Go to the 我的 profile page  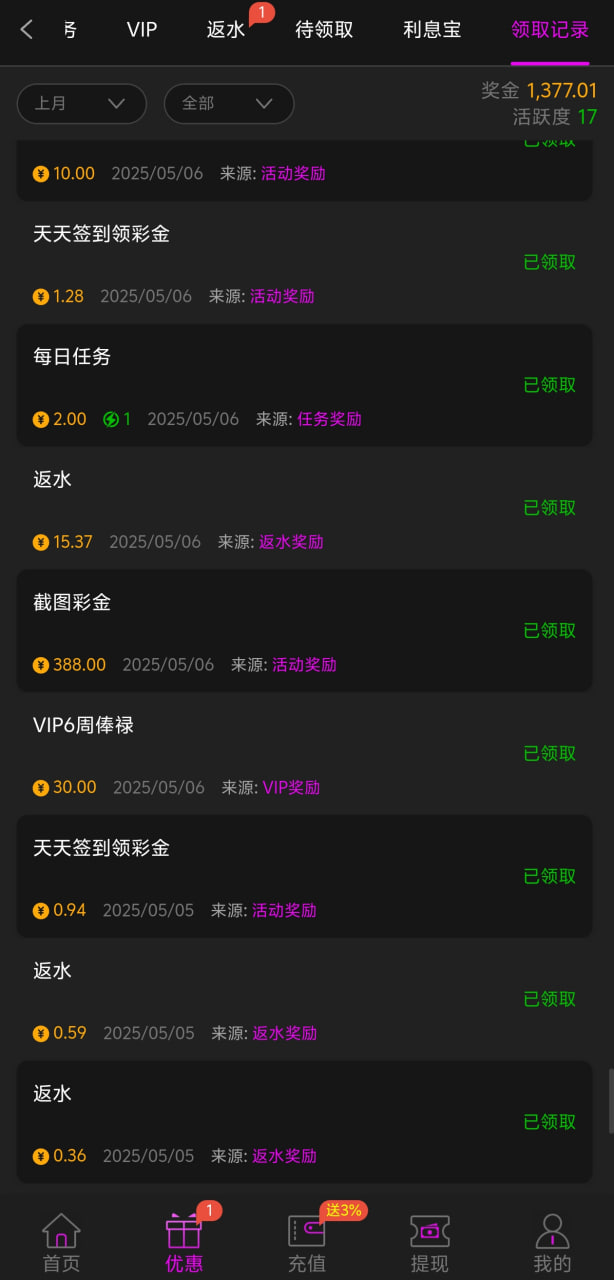pyautogui.click(x=552, y=1243)
